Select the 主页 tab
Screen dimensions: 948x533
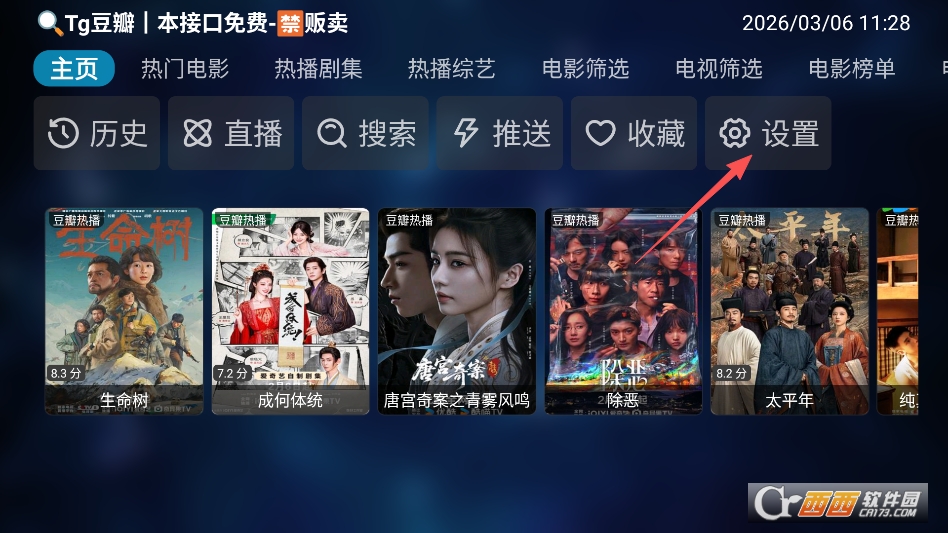coord(74,69)
